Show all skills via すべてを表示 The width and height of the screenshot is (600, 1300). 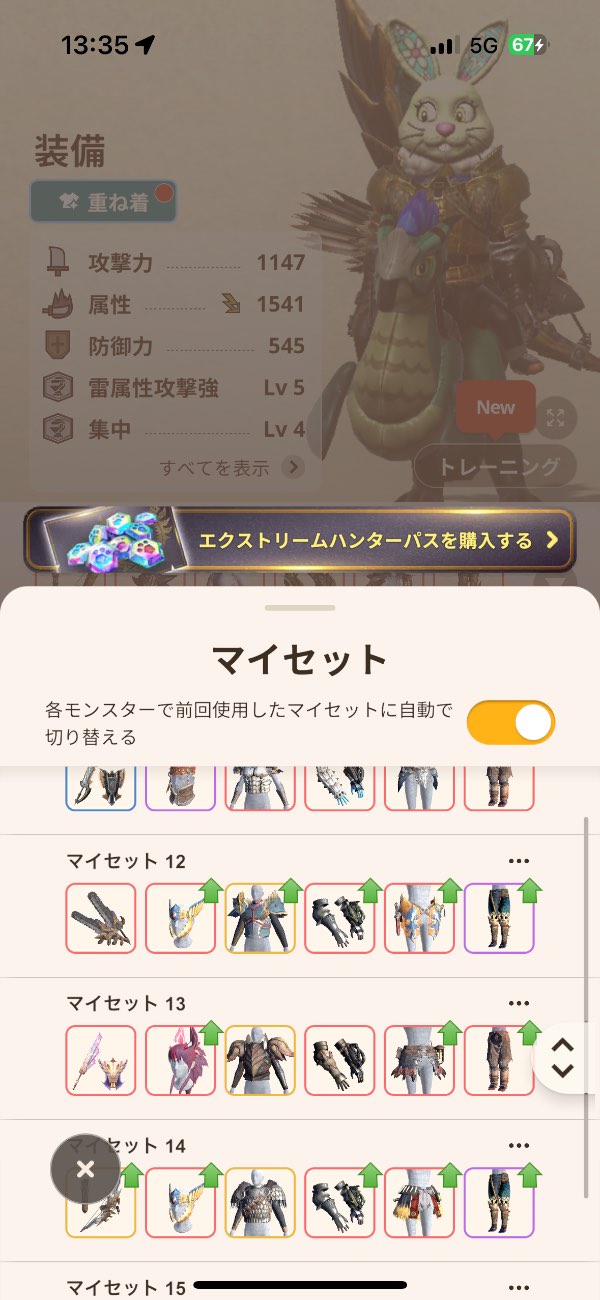click(x=231, y=467)
